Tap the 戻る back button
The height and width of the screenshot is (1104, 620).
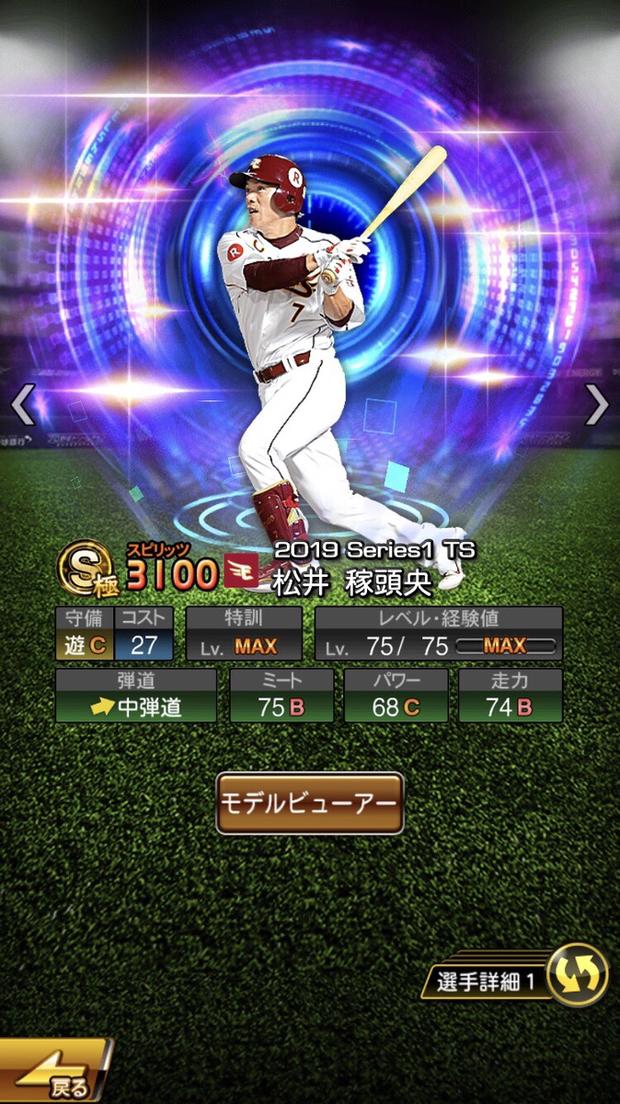pyautogui.click(x=55, y=1075)
